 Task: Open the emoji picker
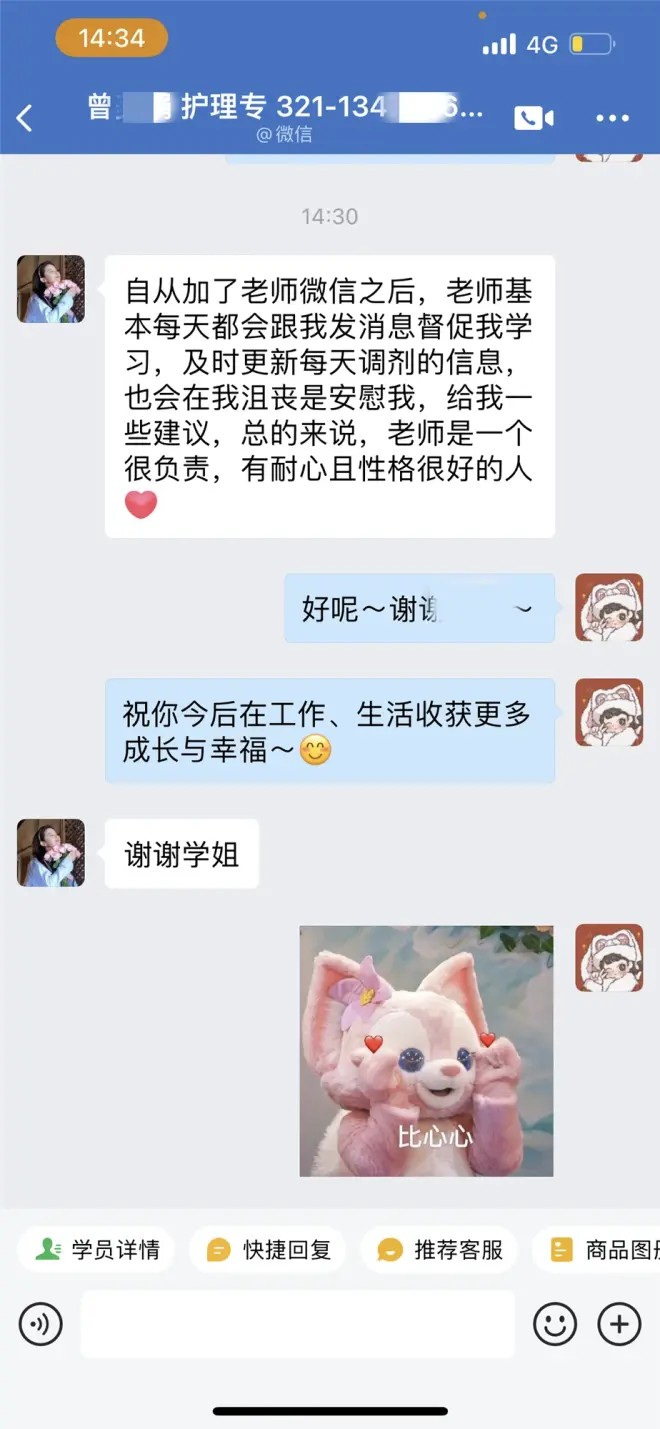point(554,1325)
